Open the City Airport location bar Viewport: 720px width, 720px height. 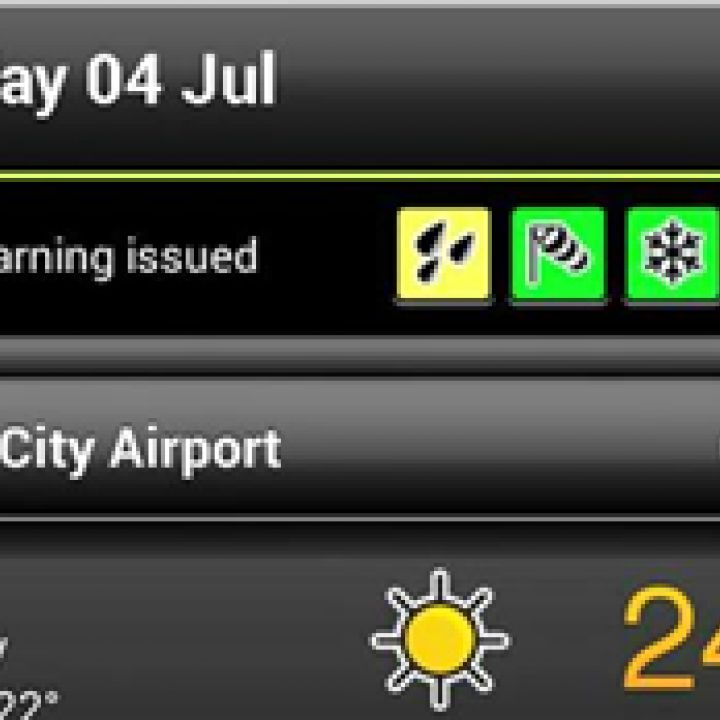coord(360,450)
